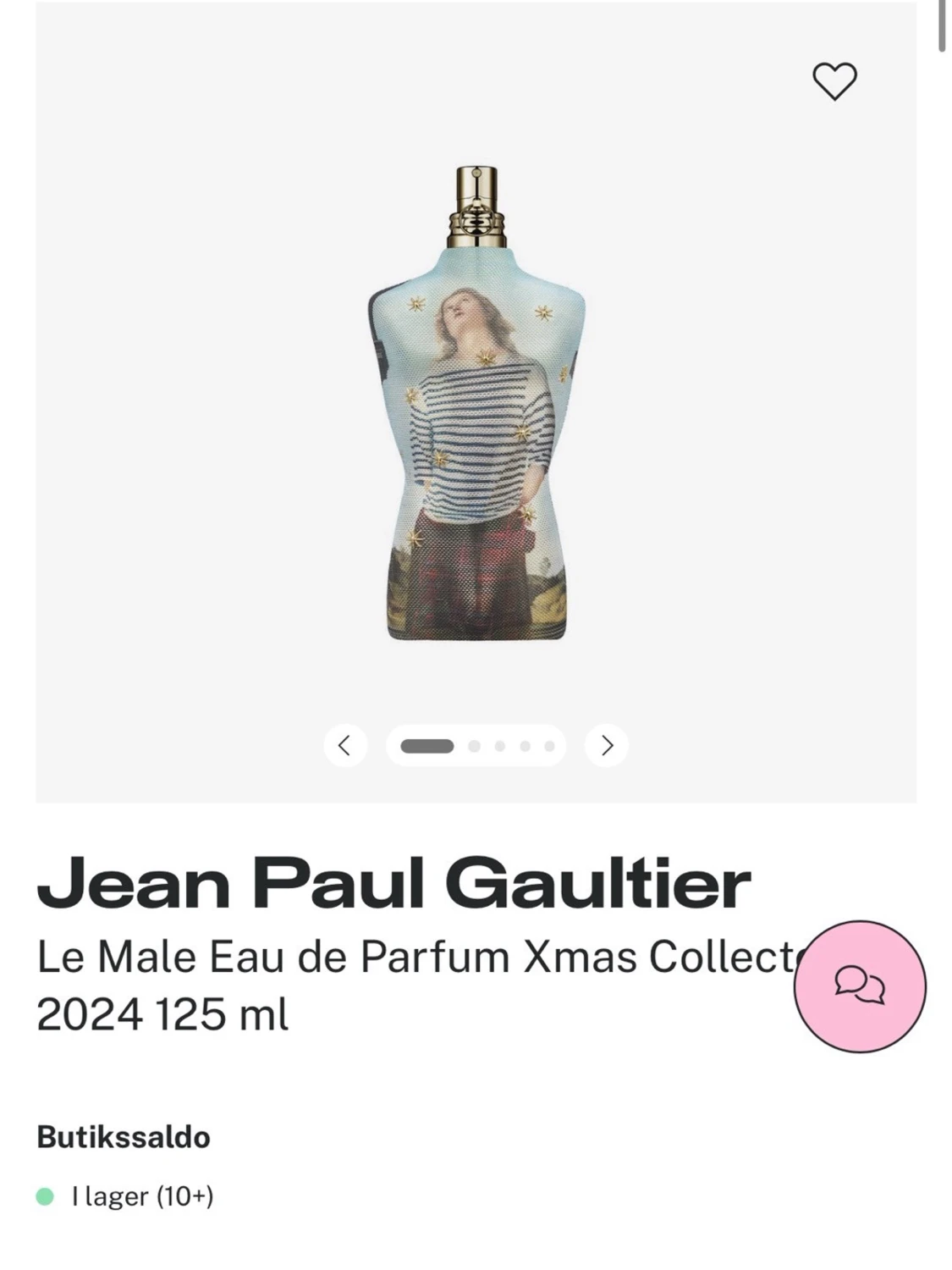
Task: Open the pink chat support bubble
Action: 860,986
